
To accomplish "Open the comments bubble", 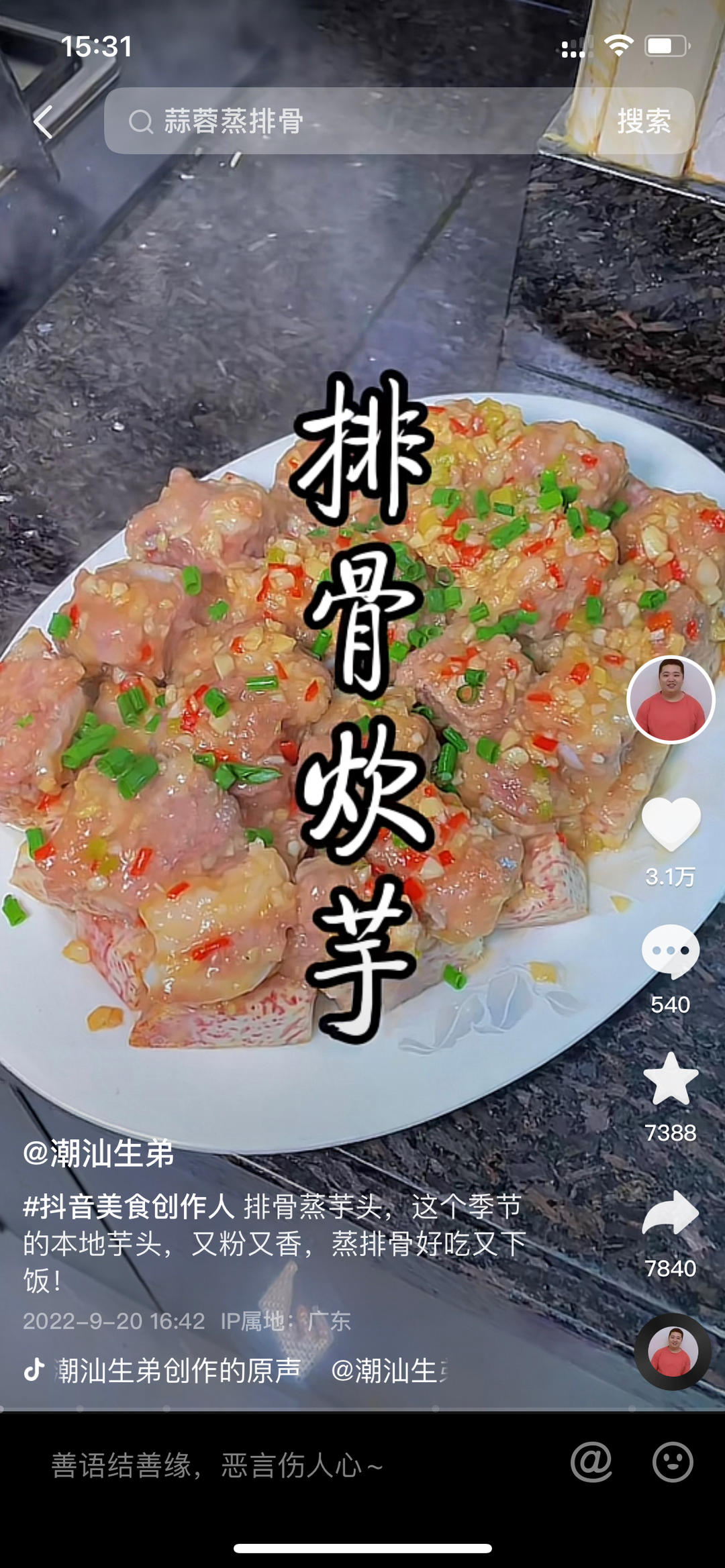I will point(671,951).
